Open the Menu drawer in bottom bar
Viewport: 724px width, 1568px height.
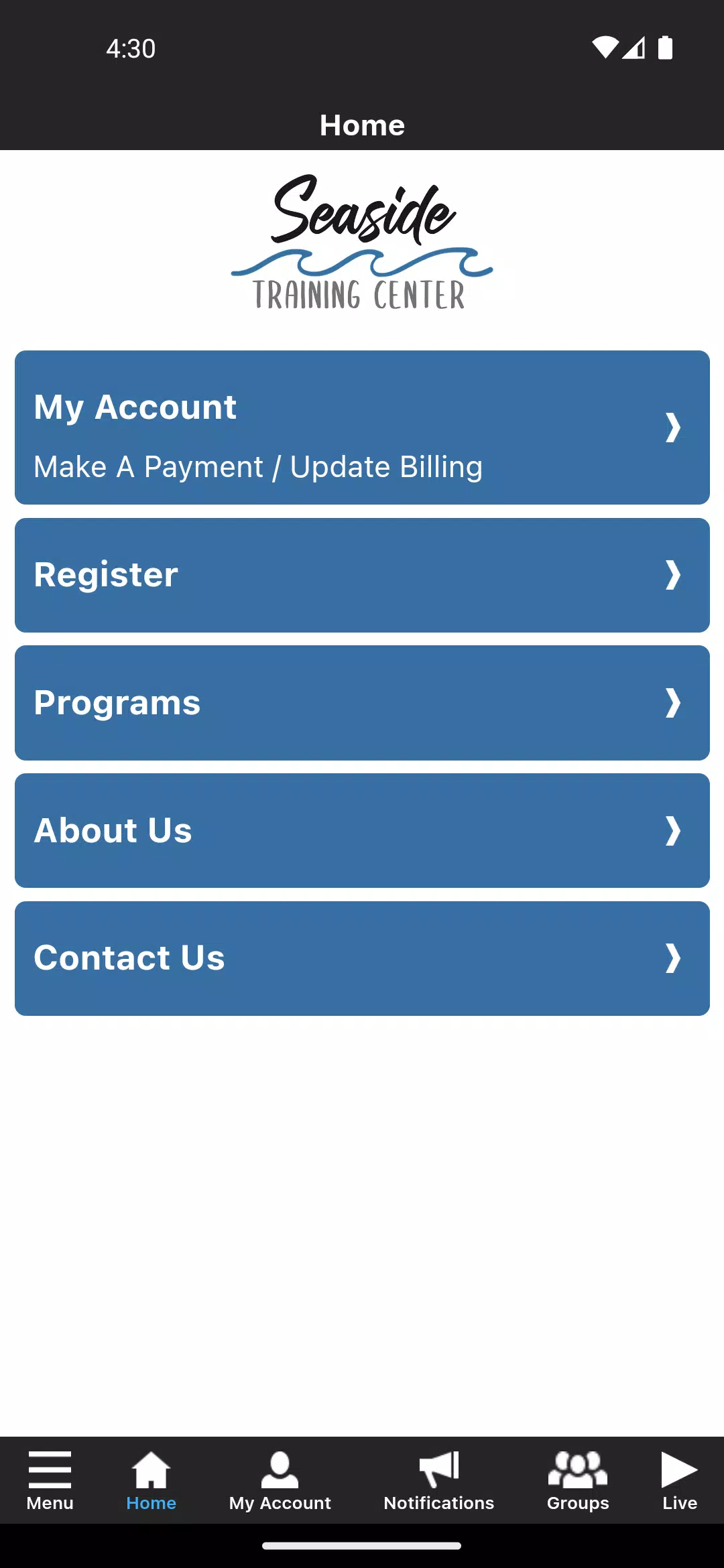(50, 1481)
